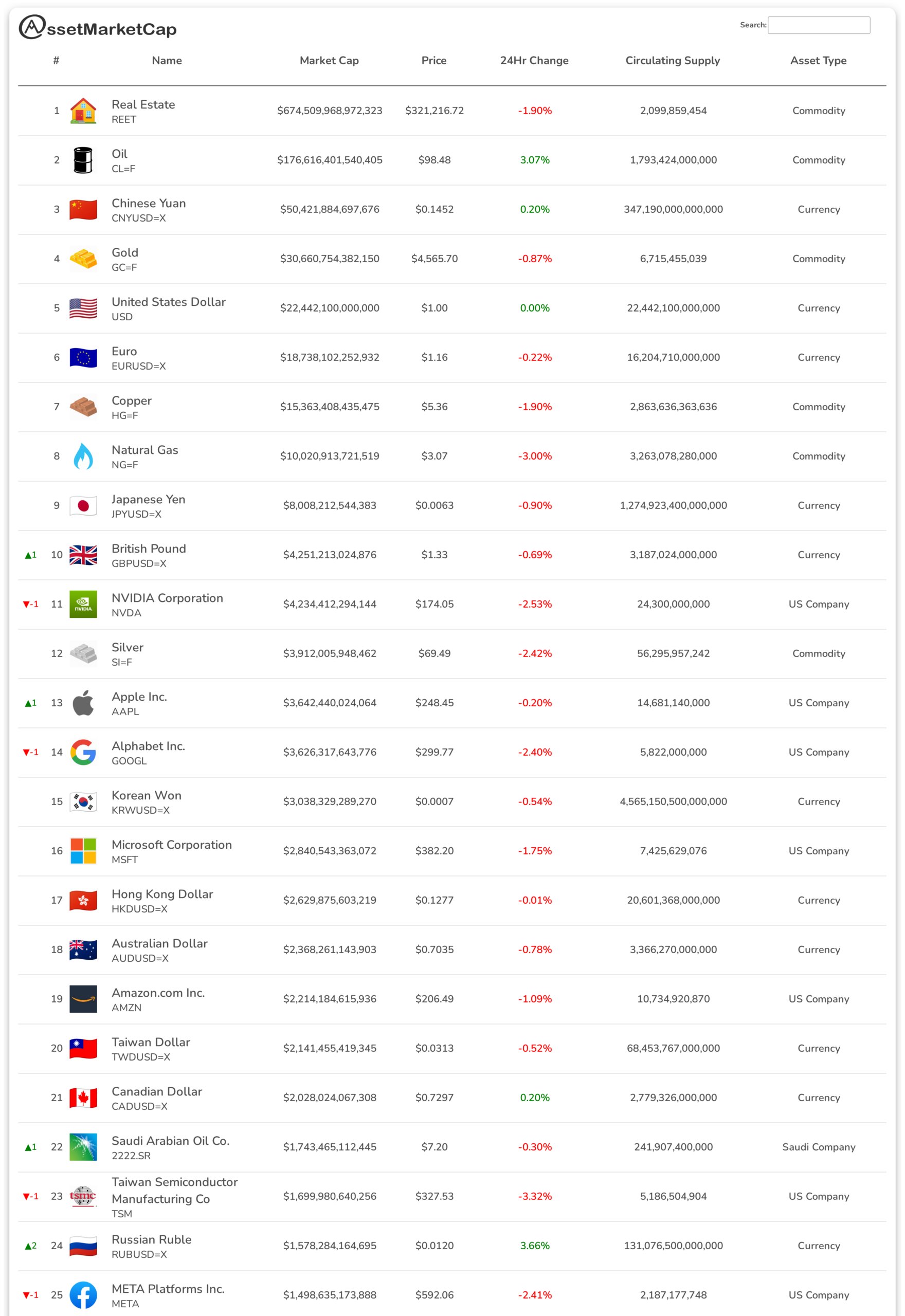Sort the table by Market Cap

(x=330, y=61)
